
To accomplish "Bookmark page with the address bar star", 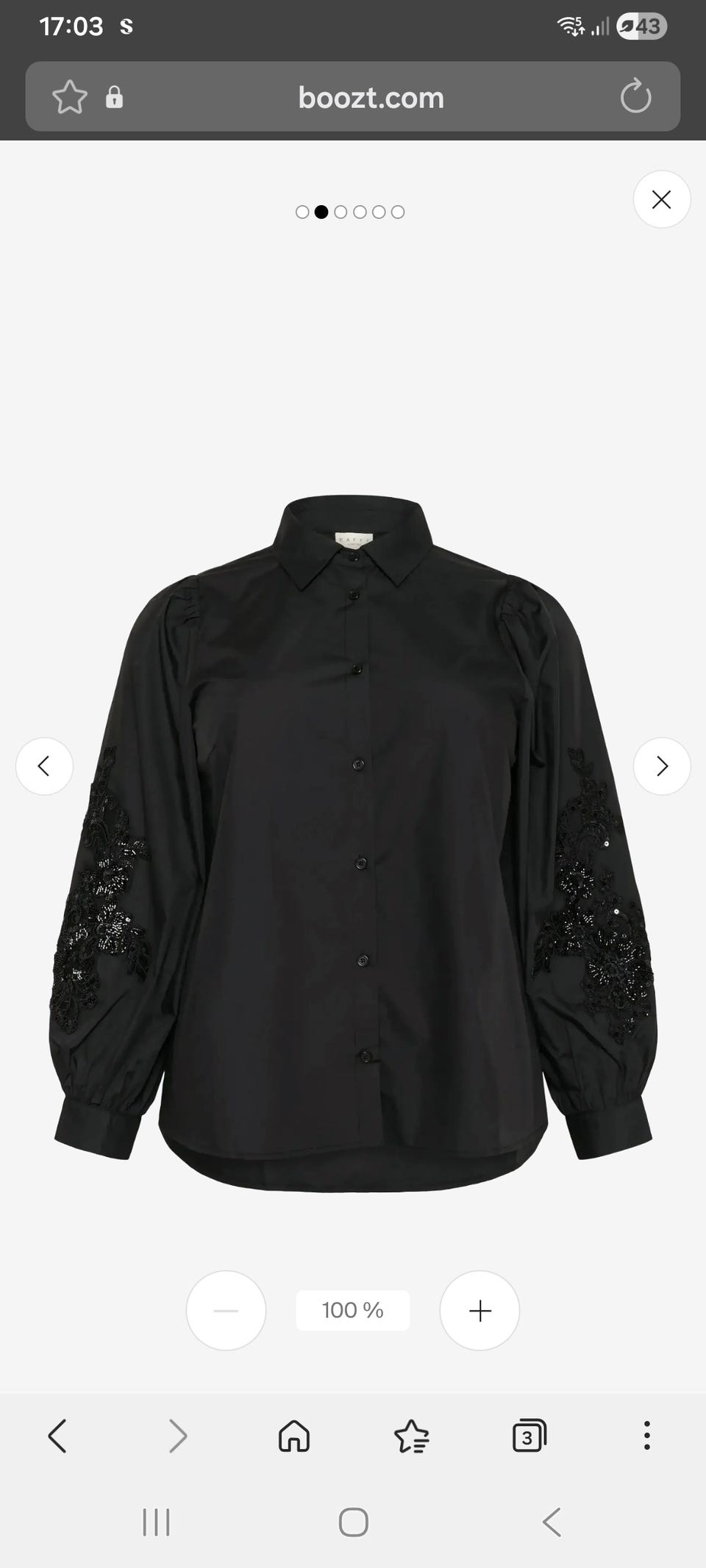I will point(70,97).
